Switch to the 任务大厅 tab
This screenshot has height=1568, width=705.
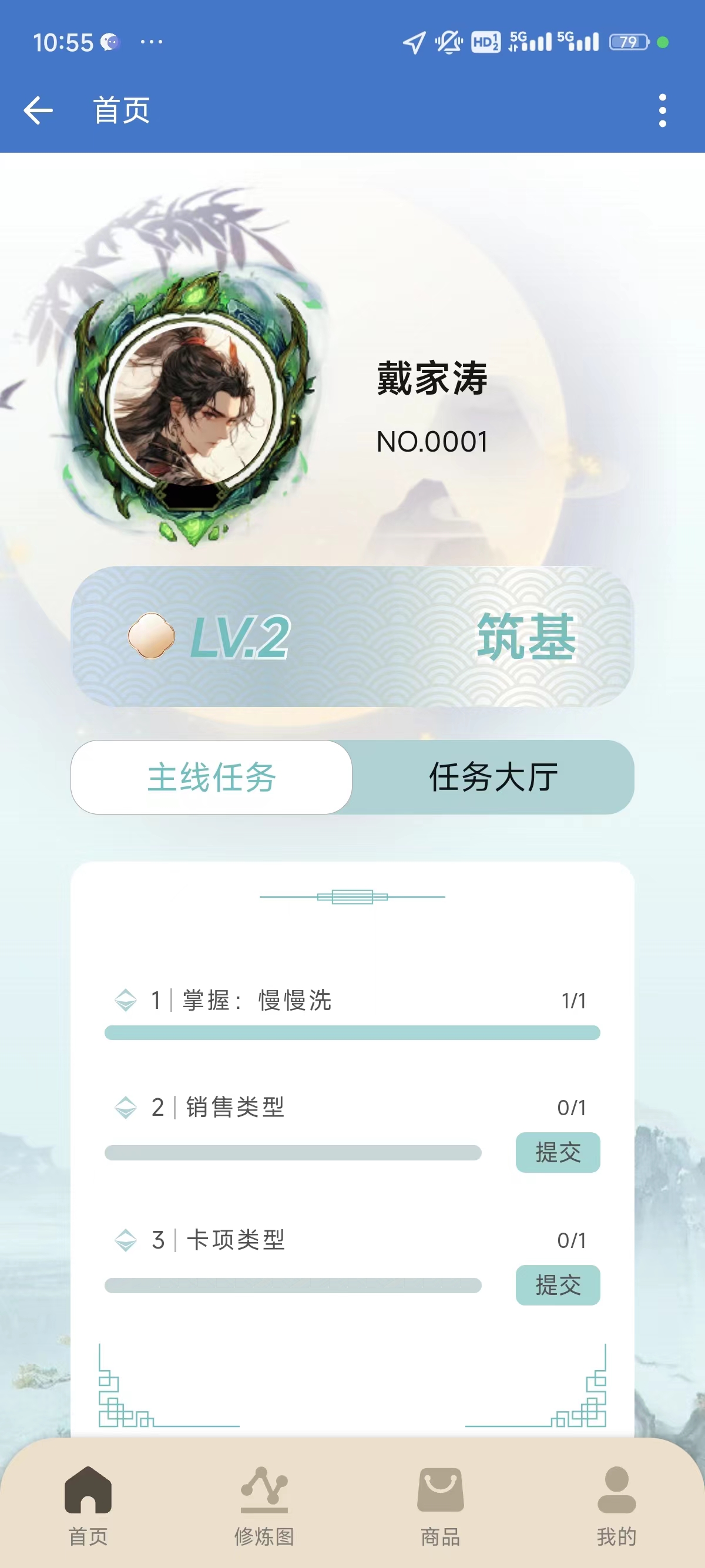click(493, 778)
